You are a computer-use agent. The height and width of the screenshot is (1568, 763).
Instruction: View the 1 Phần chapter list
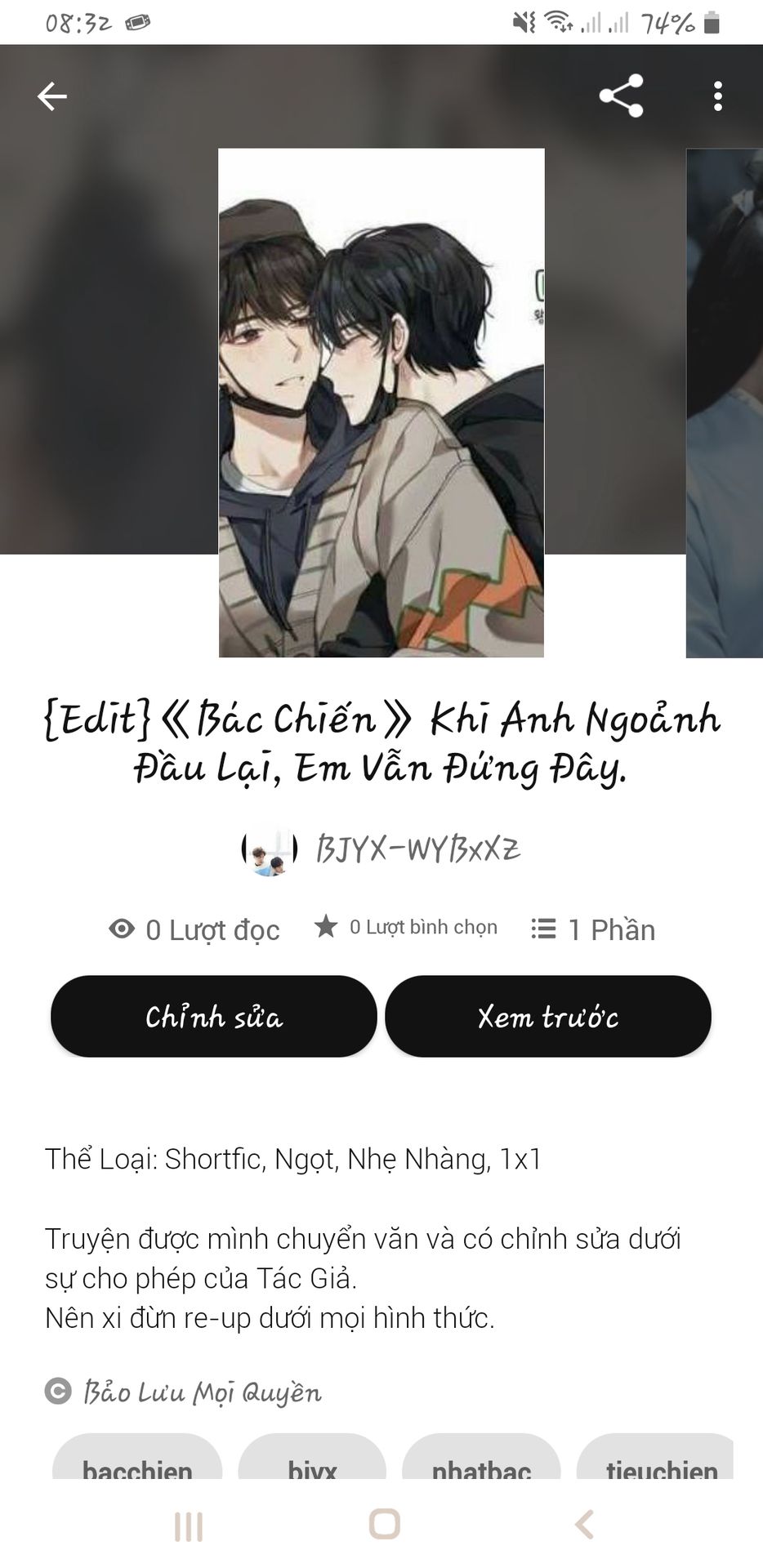(x=593, y=929)
